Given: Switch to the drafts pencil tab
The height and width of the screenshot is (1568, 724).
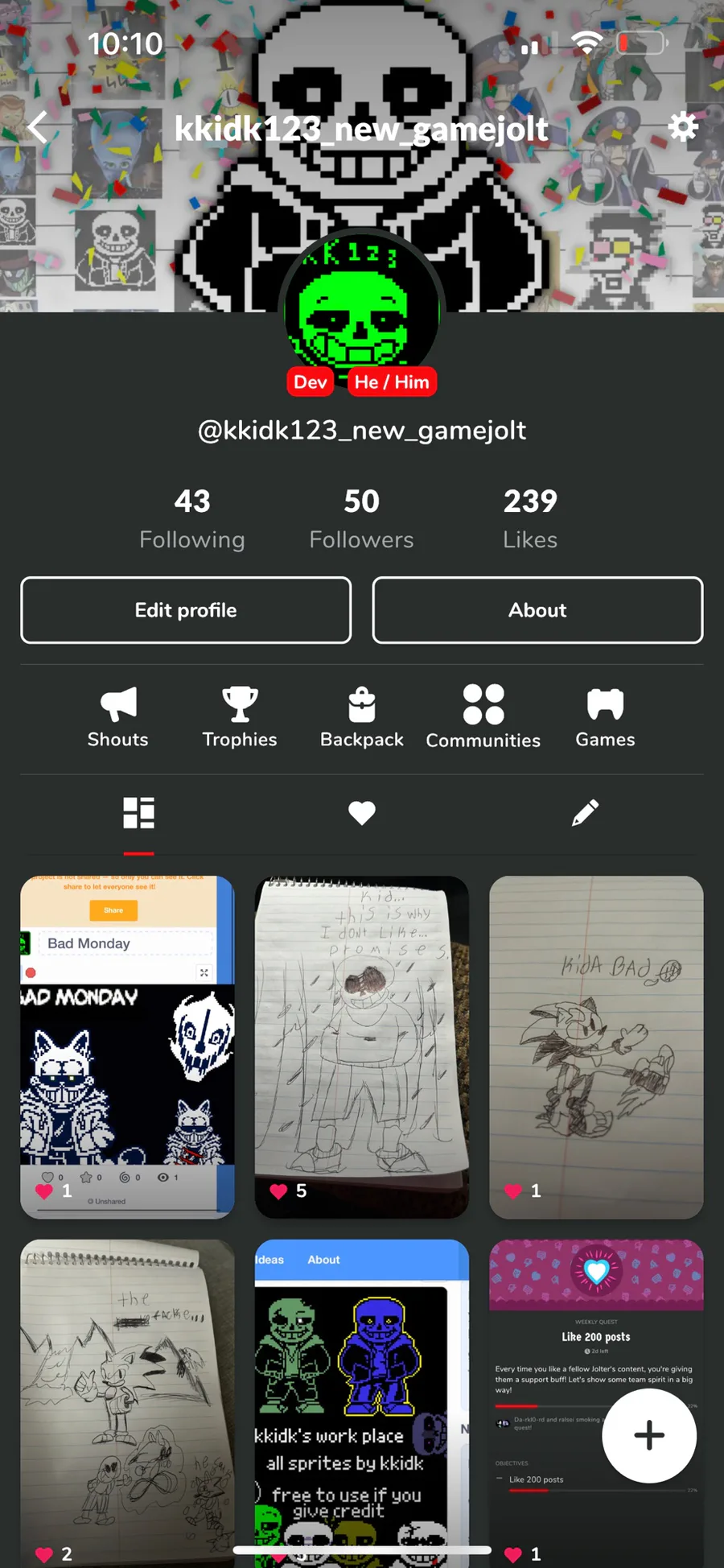Looking at the screenshot, I should point(585,813).
